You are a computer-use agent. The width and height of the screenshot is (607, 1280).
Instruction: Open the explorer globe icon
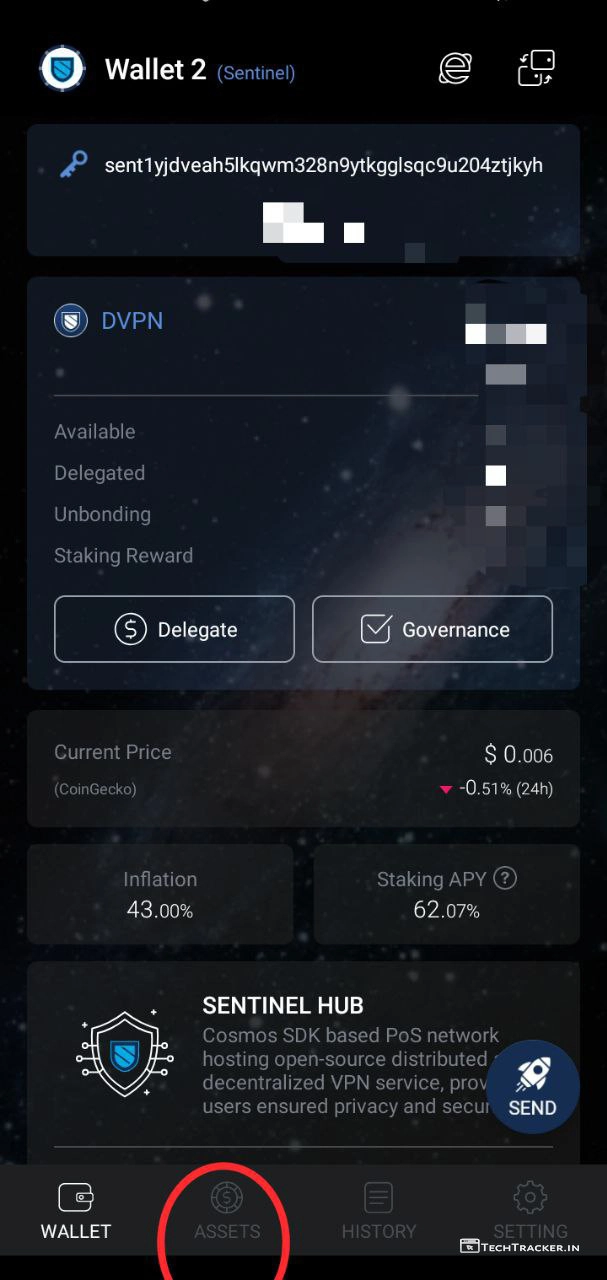click(456, 68)
